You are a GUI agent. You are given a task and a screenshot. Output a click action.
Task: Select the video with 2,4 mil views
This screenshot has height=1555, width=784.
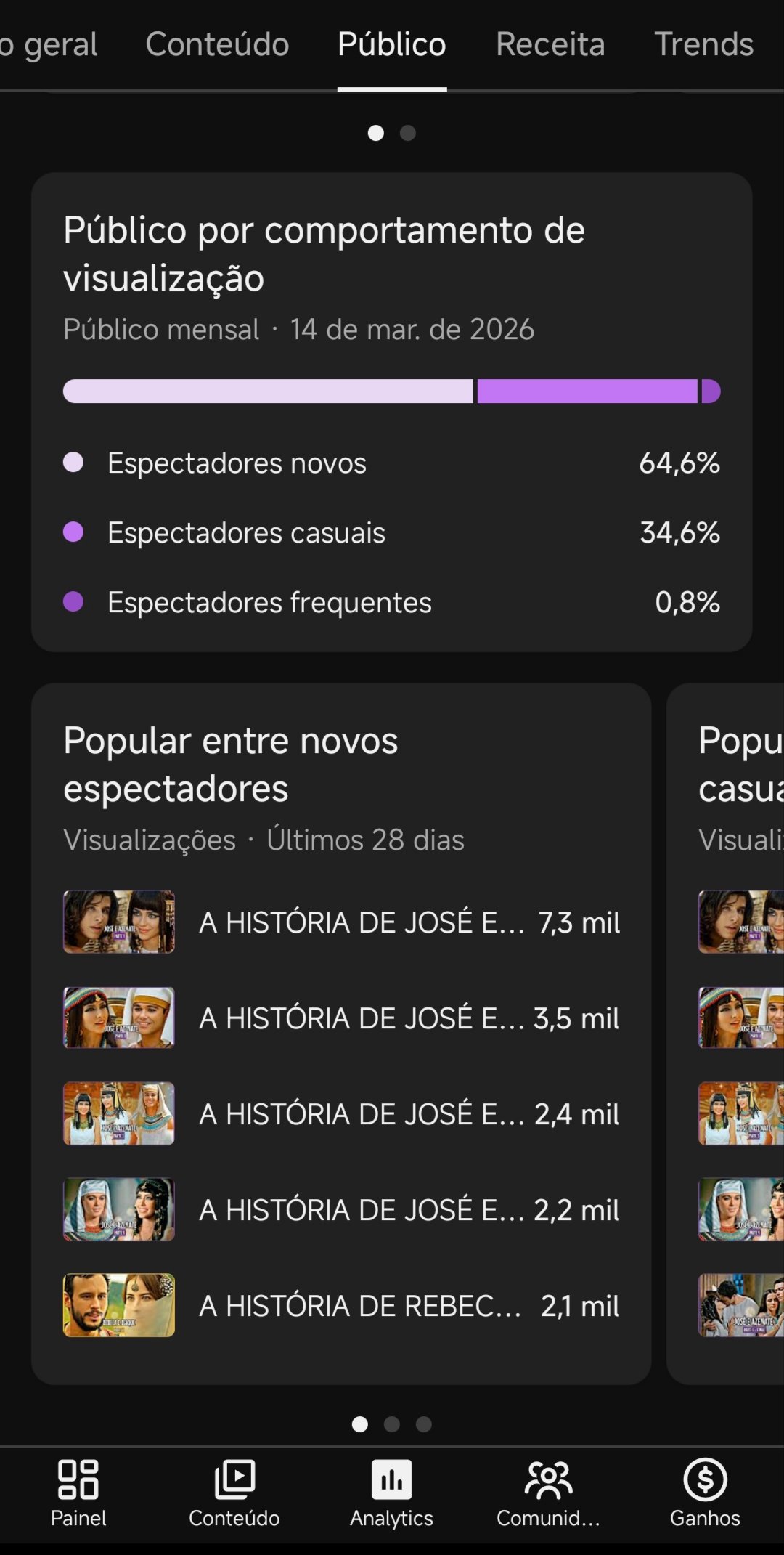[x=341, y=1113]
